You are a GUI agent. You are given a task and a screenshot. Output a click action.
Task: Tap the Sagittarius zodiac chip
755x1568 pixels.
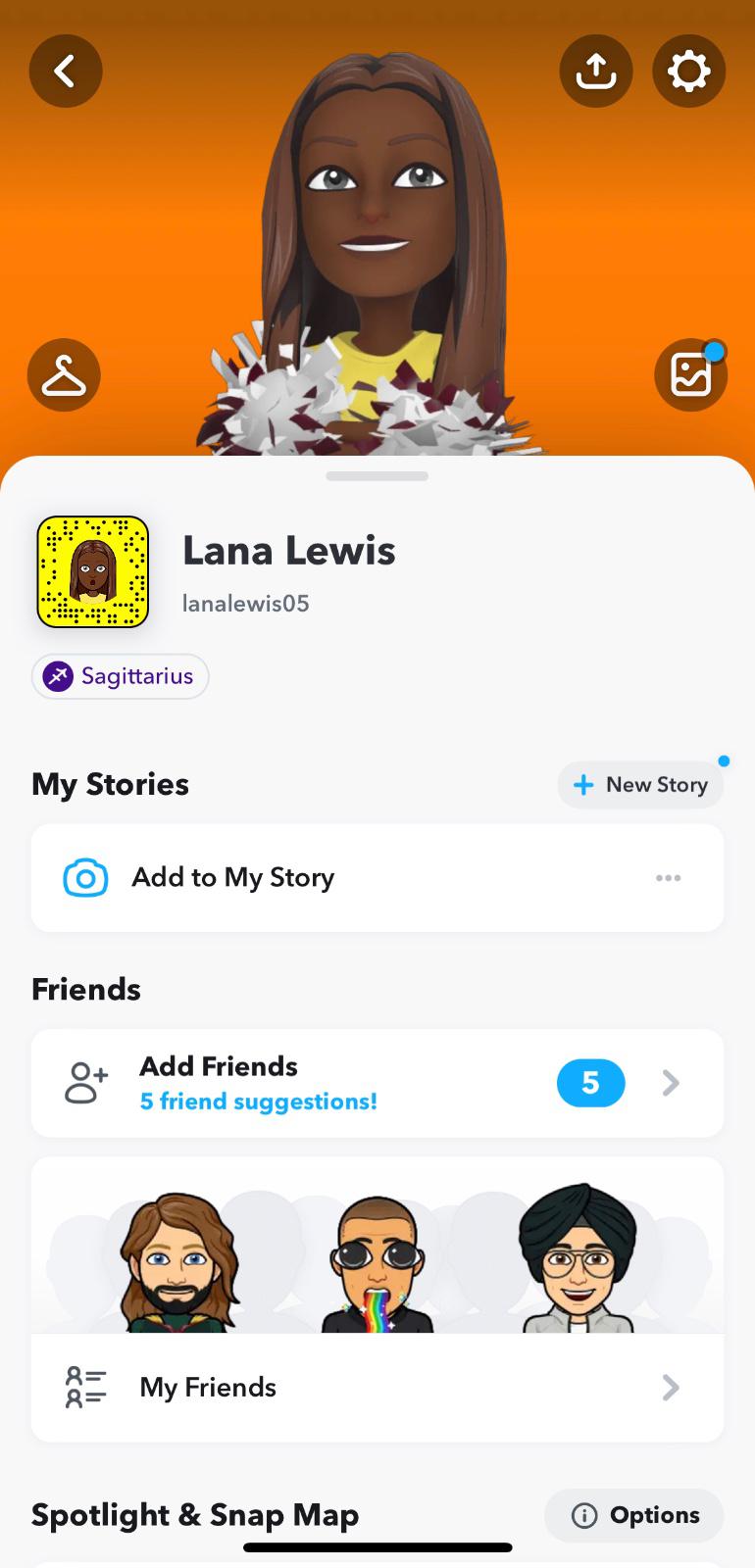pos(121,676)
